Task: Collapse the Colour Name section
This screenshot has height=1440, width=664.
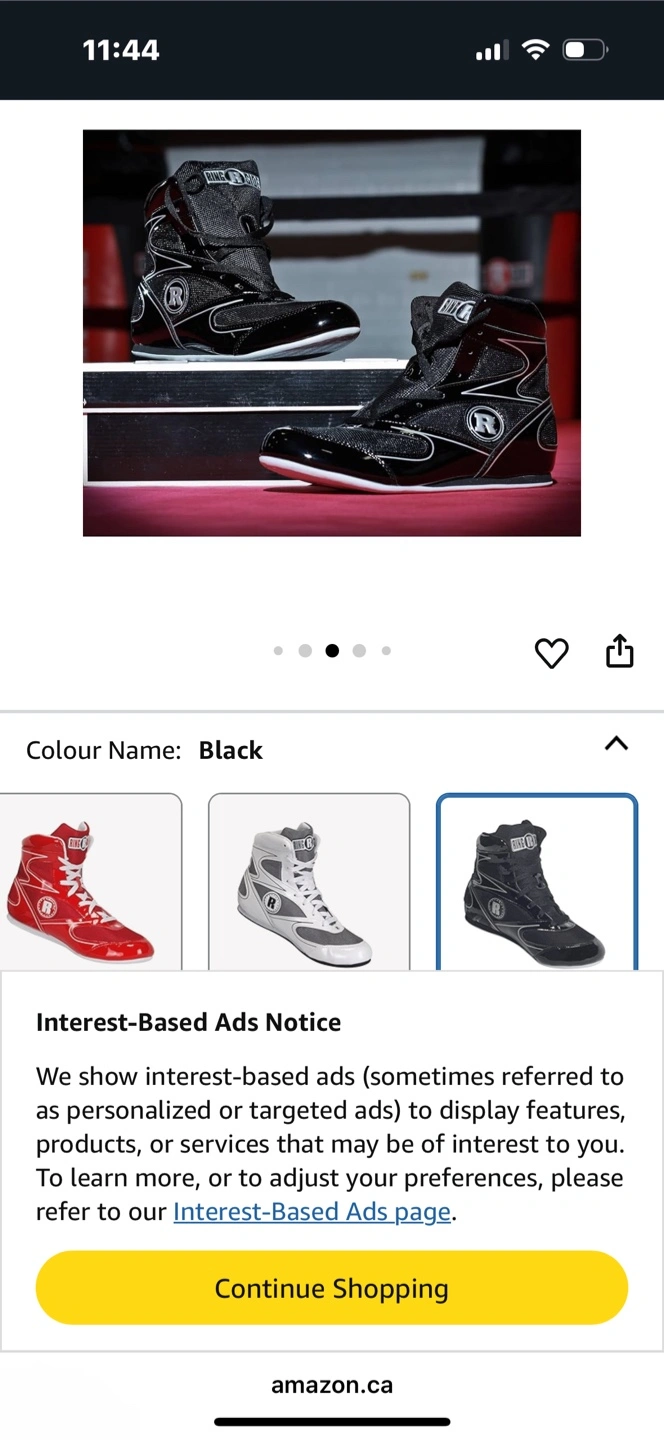Action: tap(617, 743)
